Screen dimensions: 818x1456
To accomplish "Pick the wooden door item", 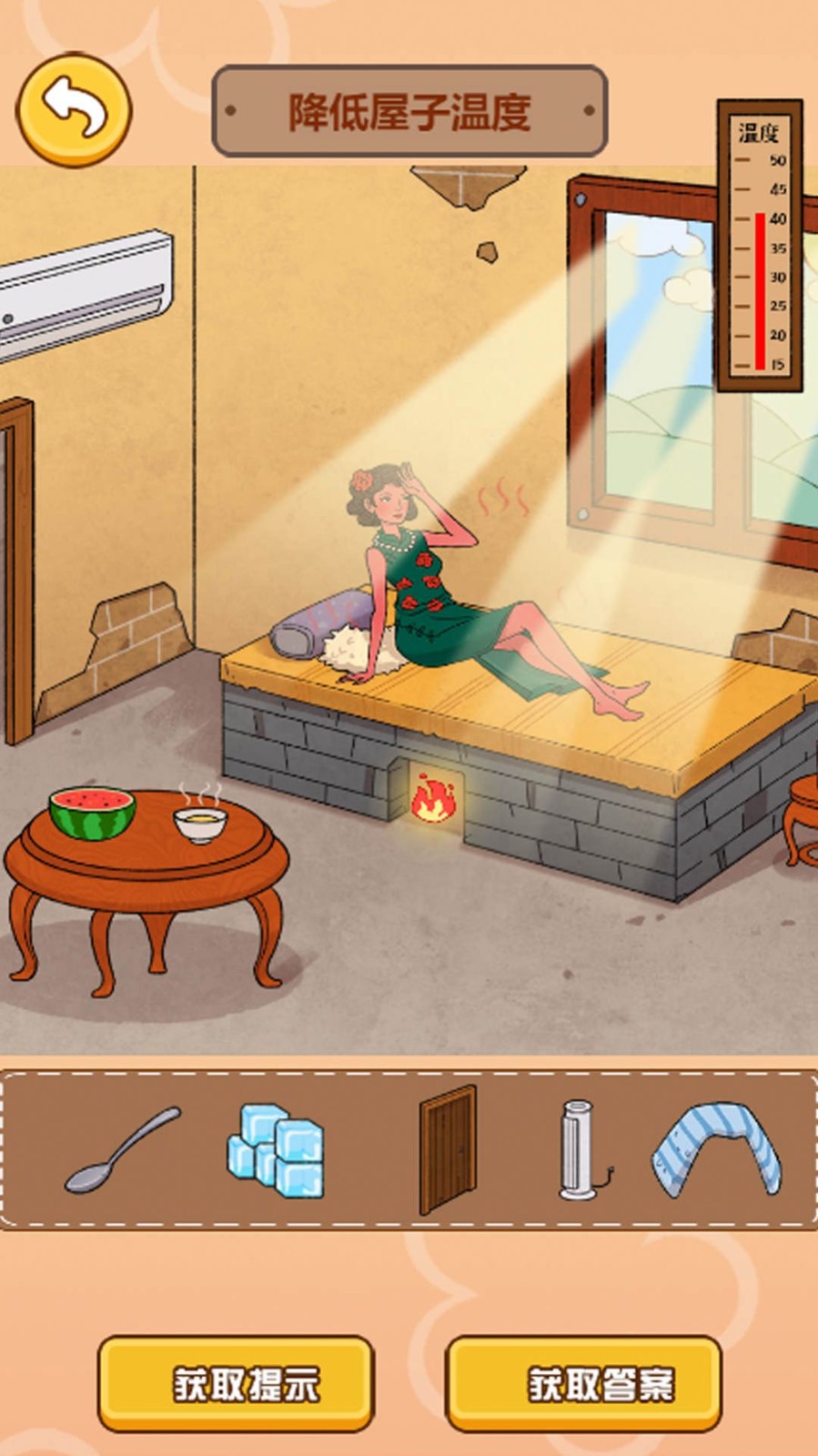I will [448, 1151].
